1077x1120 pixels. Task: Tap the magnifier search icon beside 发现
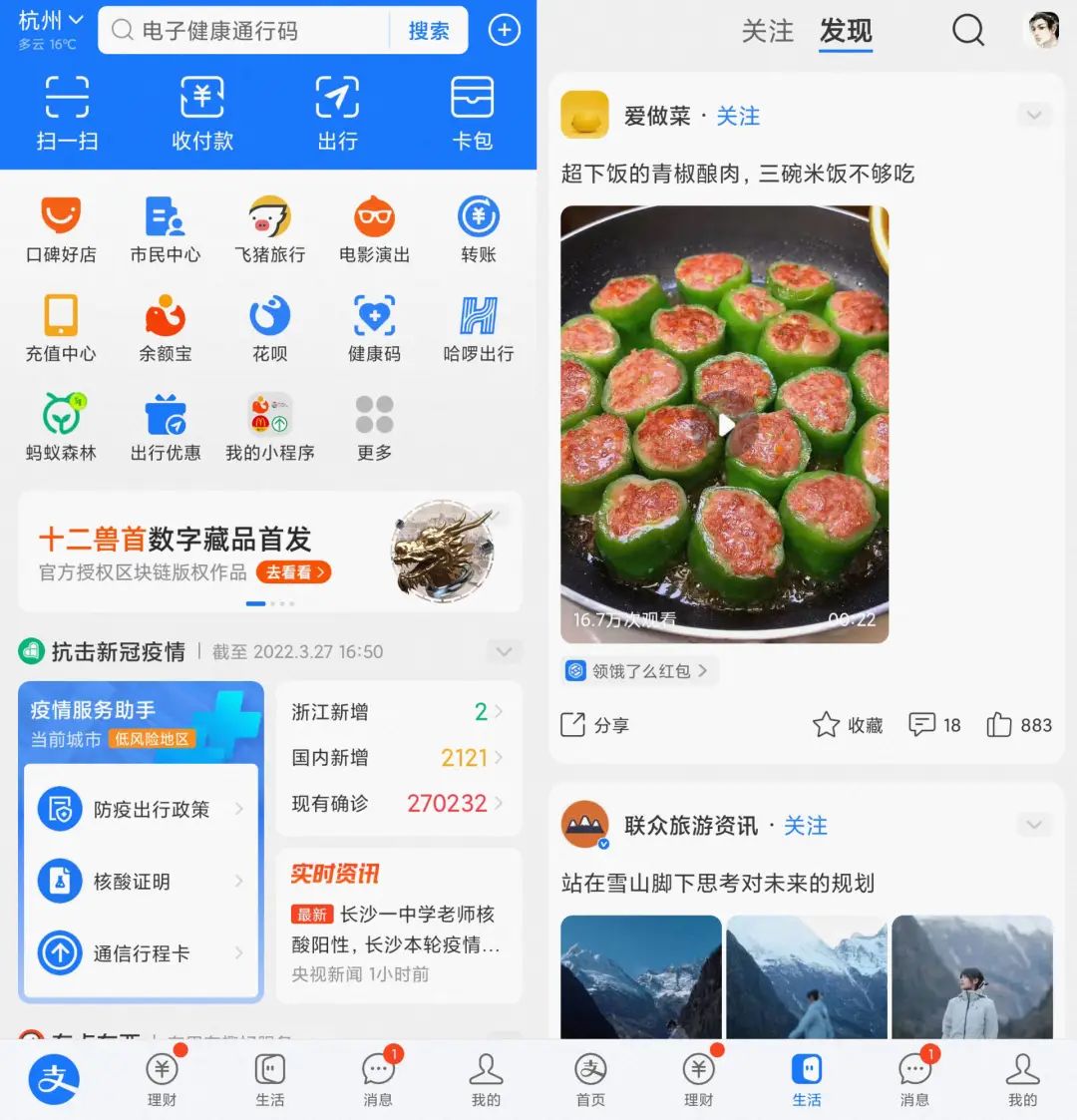point(967,31)
